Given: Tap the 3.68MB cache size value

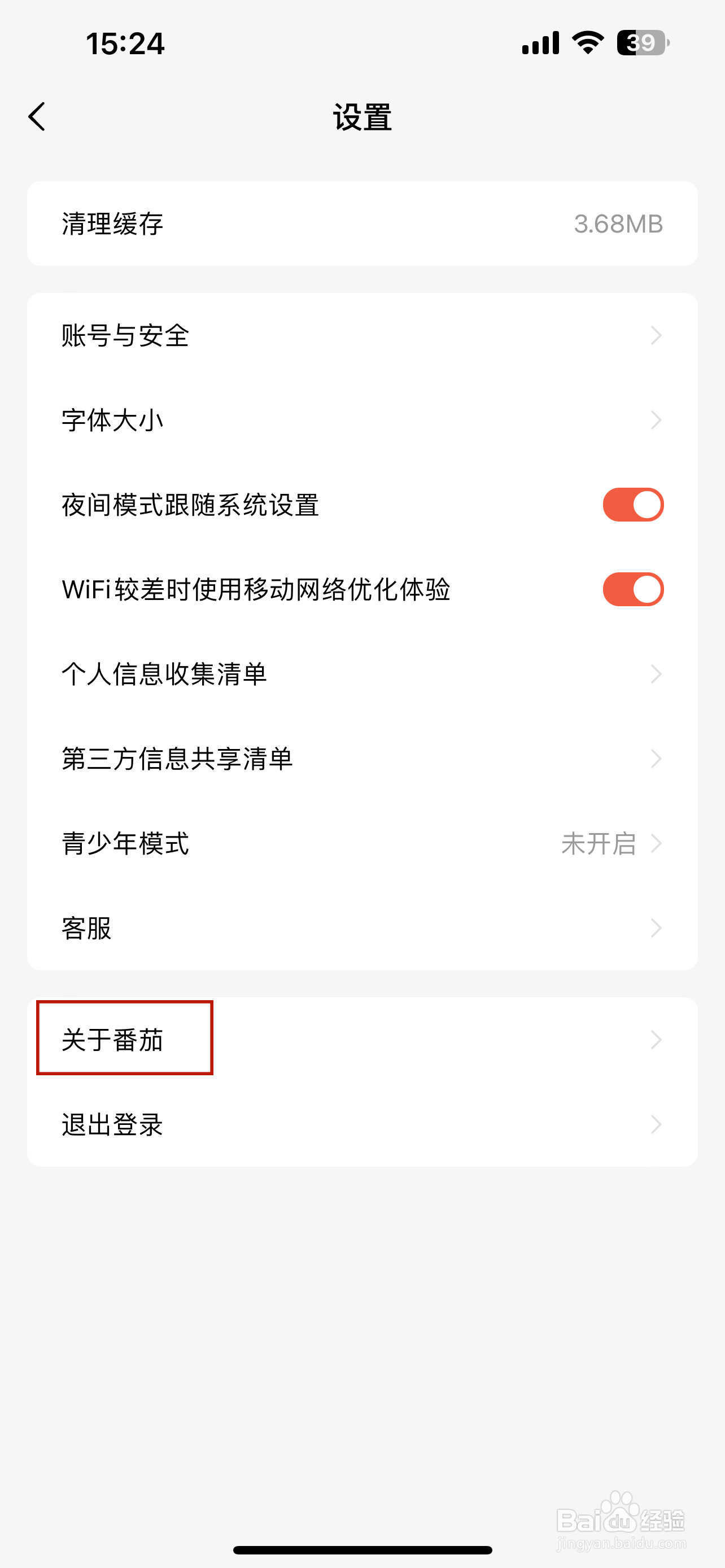Looking at the screenshot, I should [617, 224].
